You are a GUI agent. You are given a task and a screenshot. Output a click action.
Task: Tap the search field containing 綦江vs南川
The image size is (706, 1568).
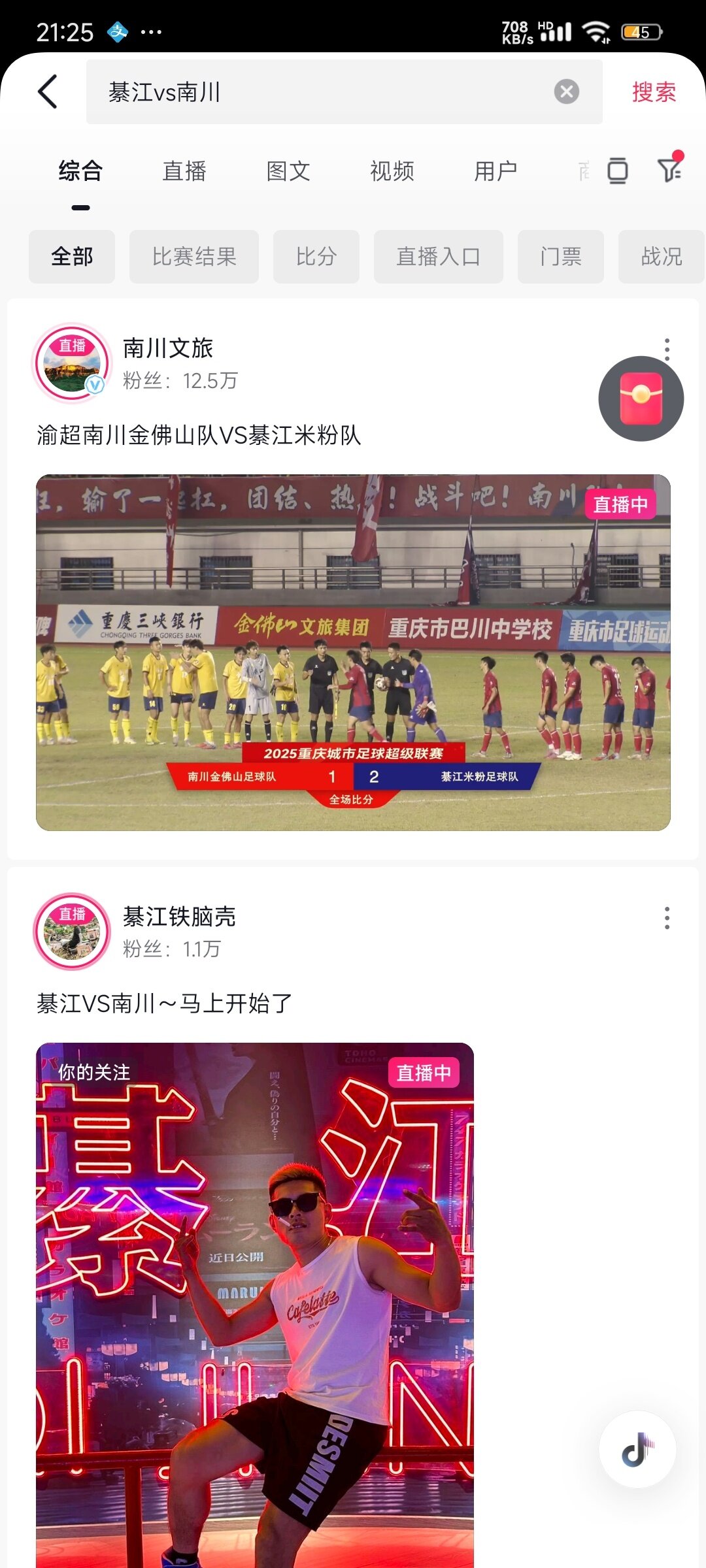pos(320,92)
